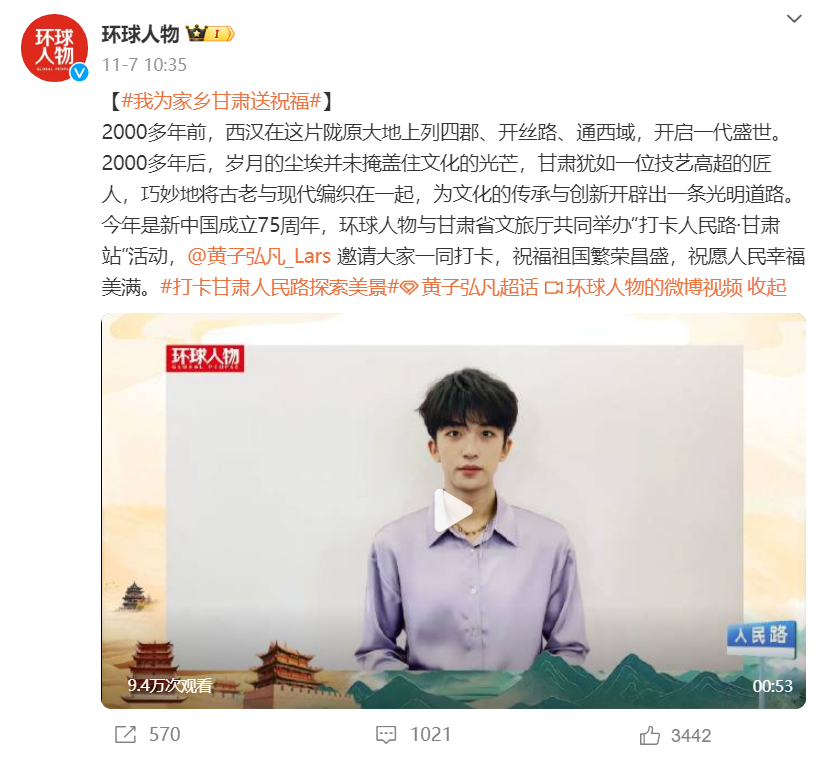Viewport: 826px width, 760px height.
Task: Open the post options chevron menu
Action: pyautogui.click(x=793, y=20)
